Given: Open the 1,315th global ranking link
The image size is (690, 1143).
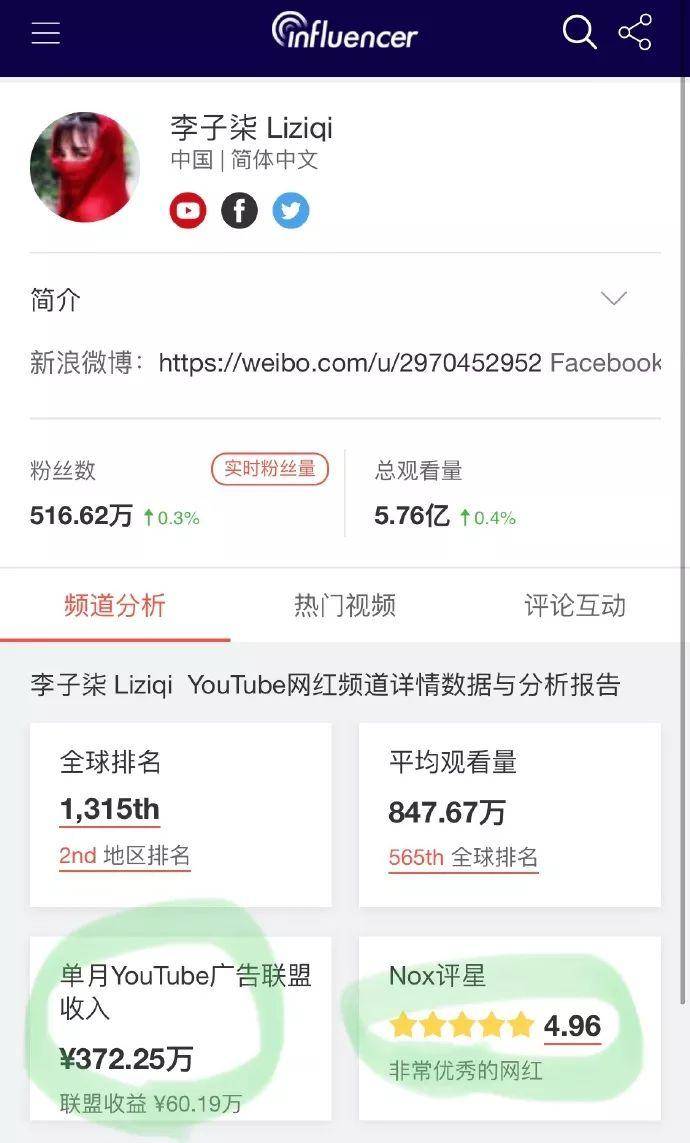Looking at the screenshot, I should coord(110,810).
